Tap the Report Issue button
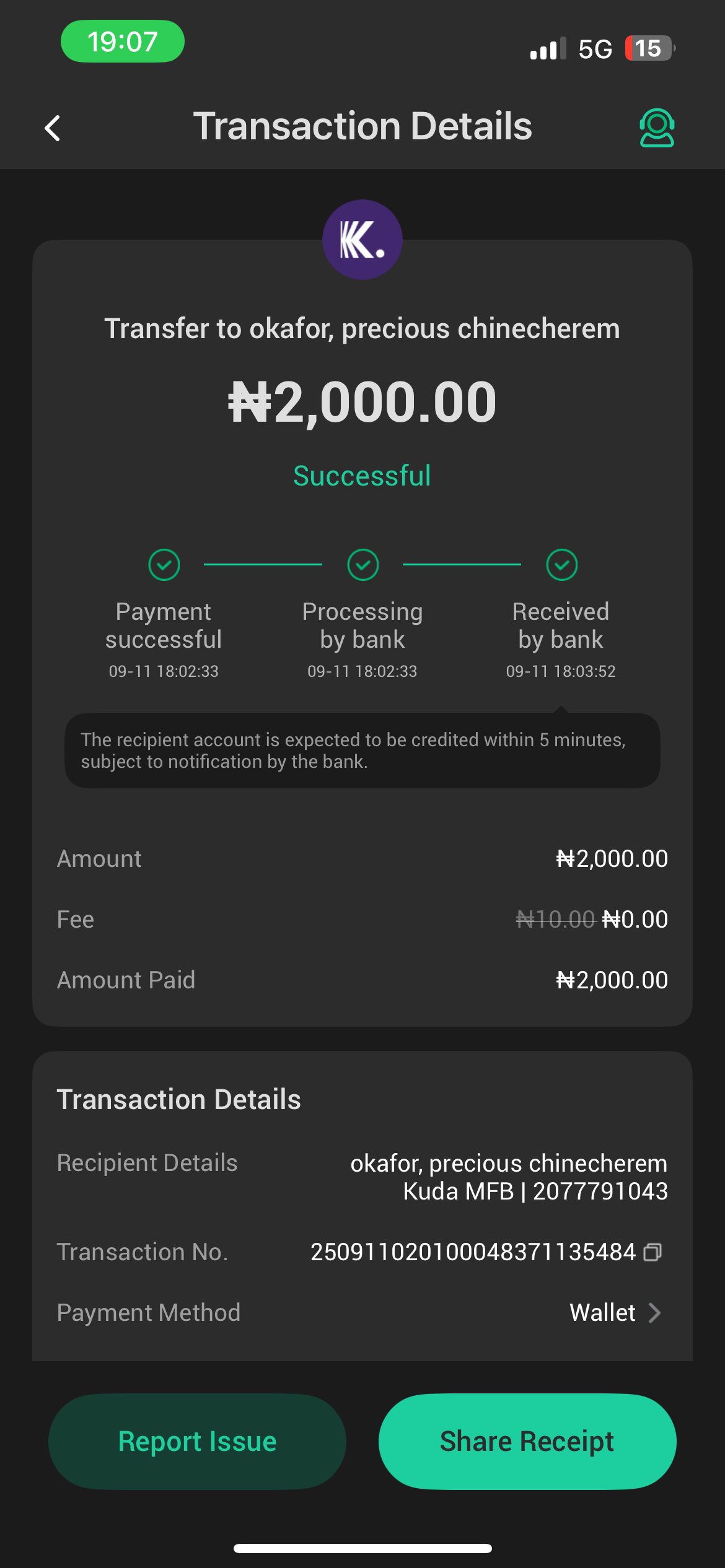 coord(197,1441)
